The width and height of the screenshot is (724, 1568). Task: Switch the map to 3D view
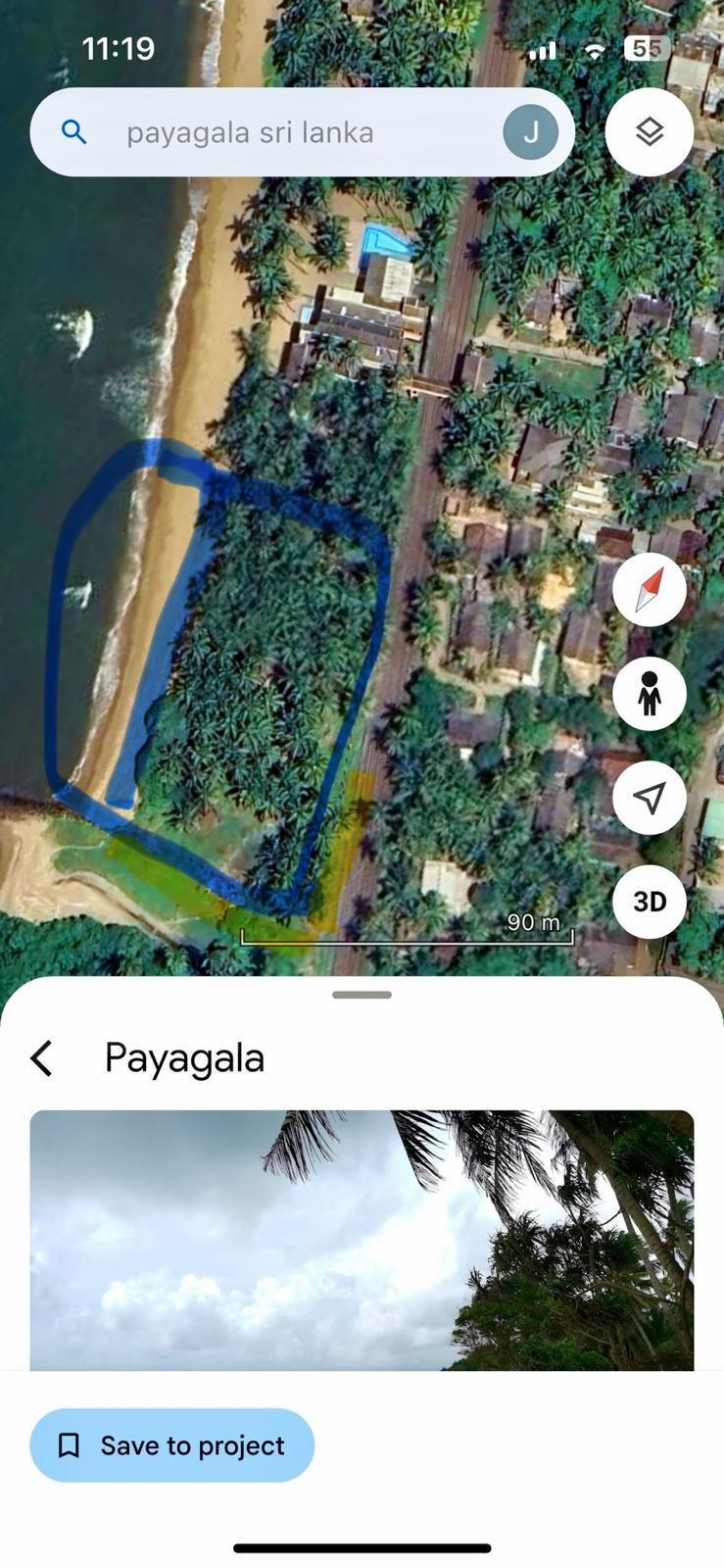click(650, 902)
